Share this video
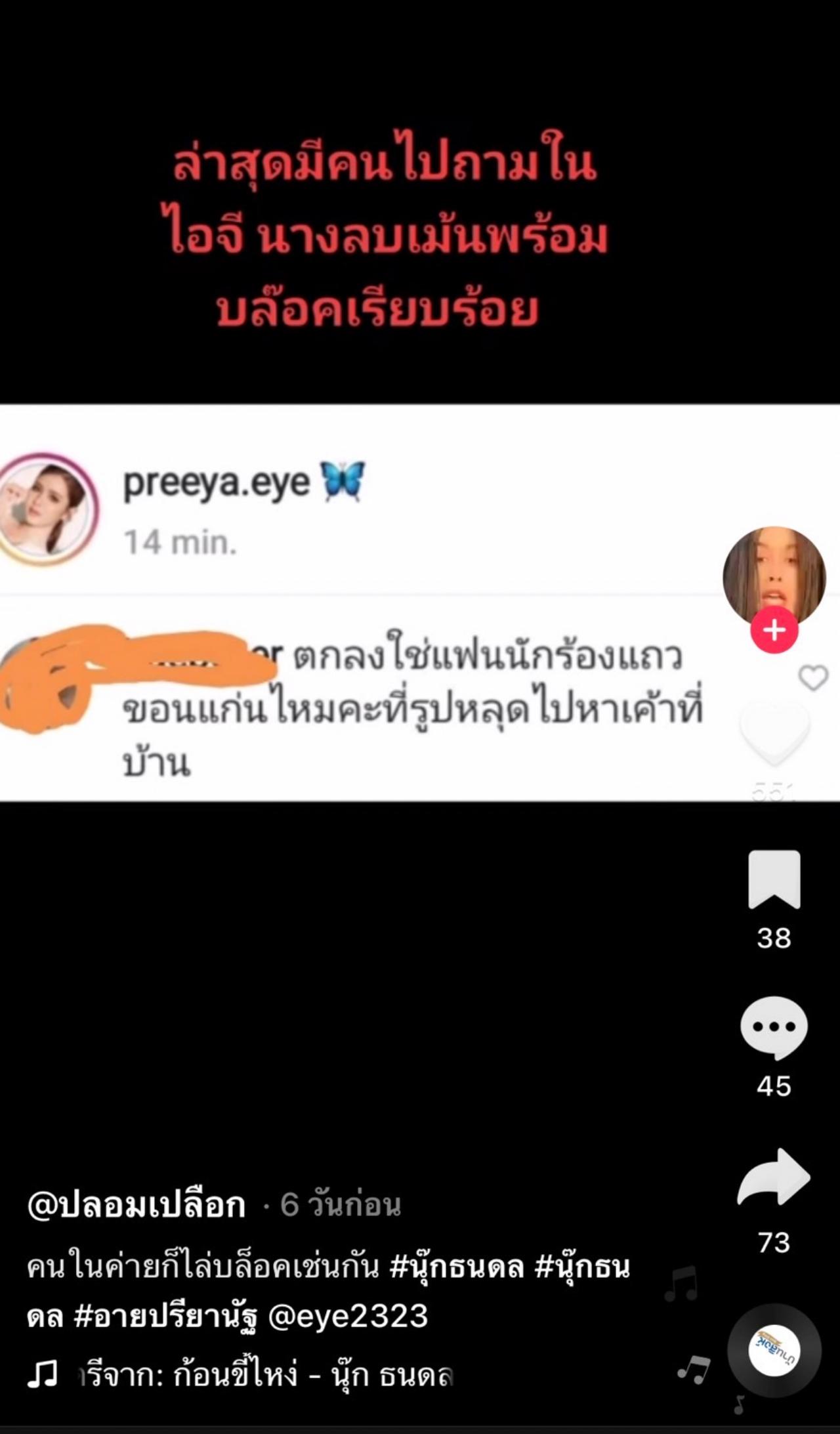The image size is (840, 1434). (774, 1178)
